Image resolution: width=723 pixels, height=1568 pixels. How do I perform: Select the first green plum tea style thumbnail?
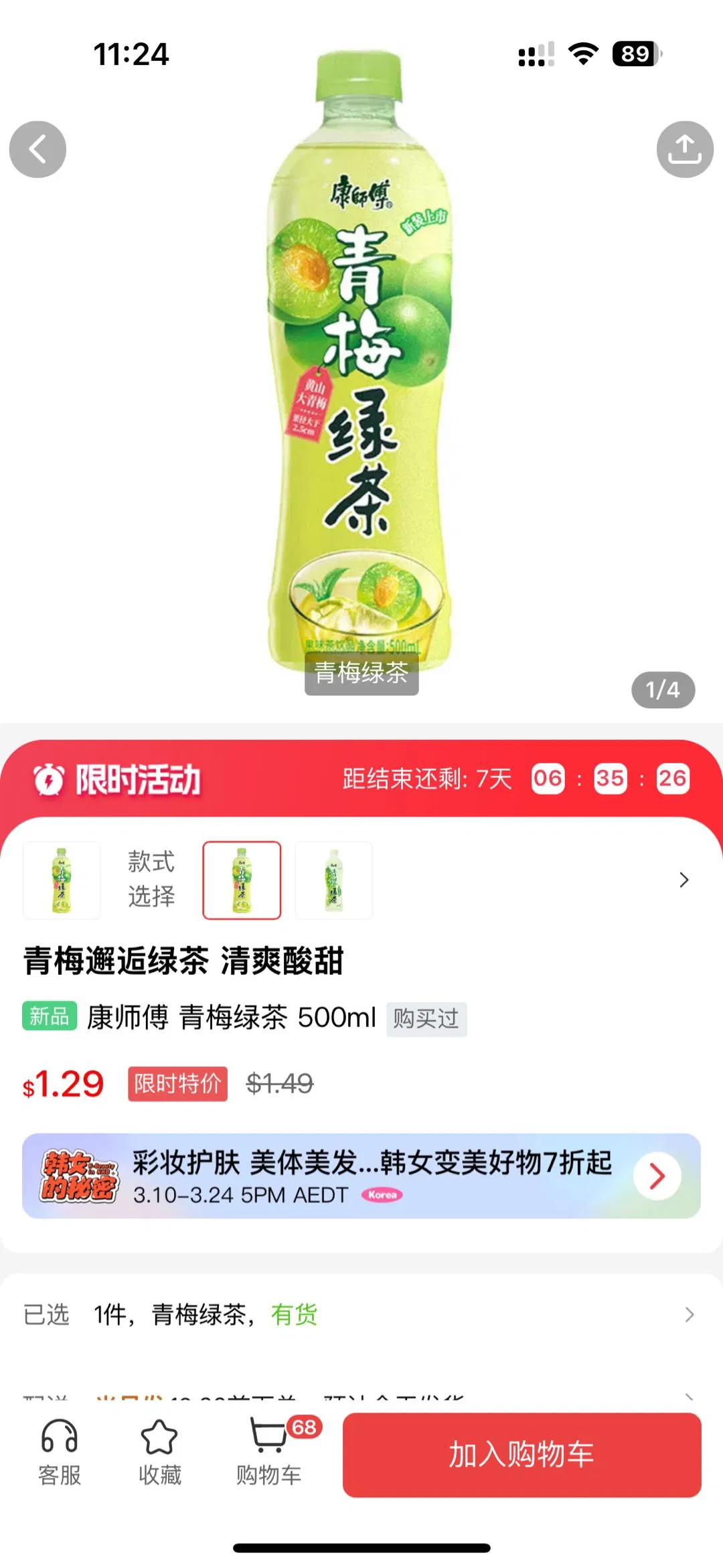(x=62, y=880)
